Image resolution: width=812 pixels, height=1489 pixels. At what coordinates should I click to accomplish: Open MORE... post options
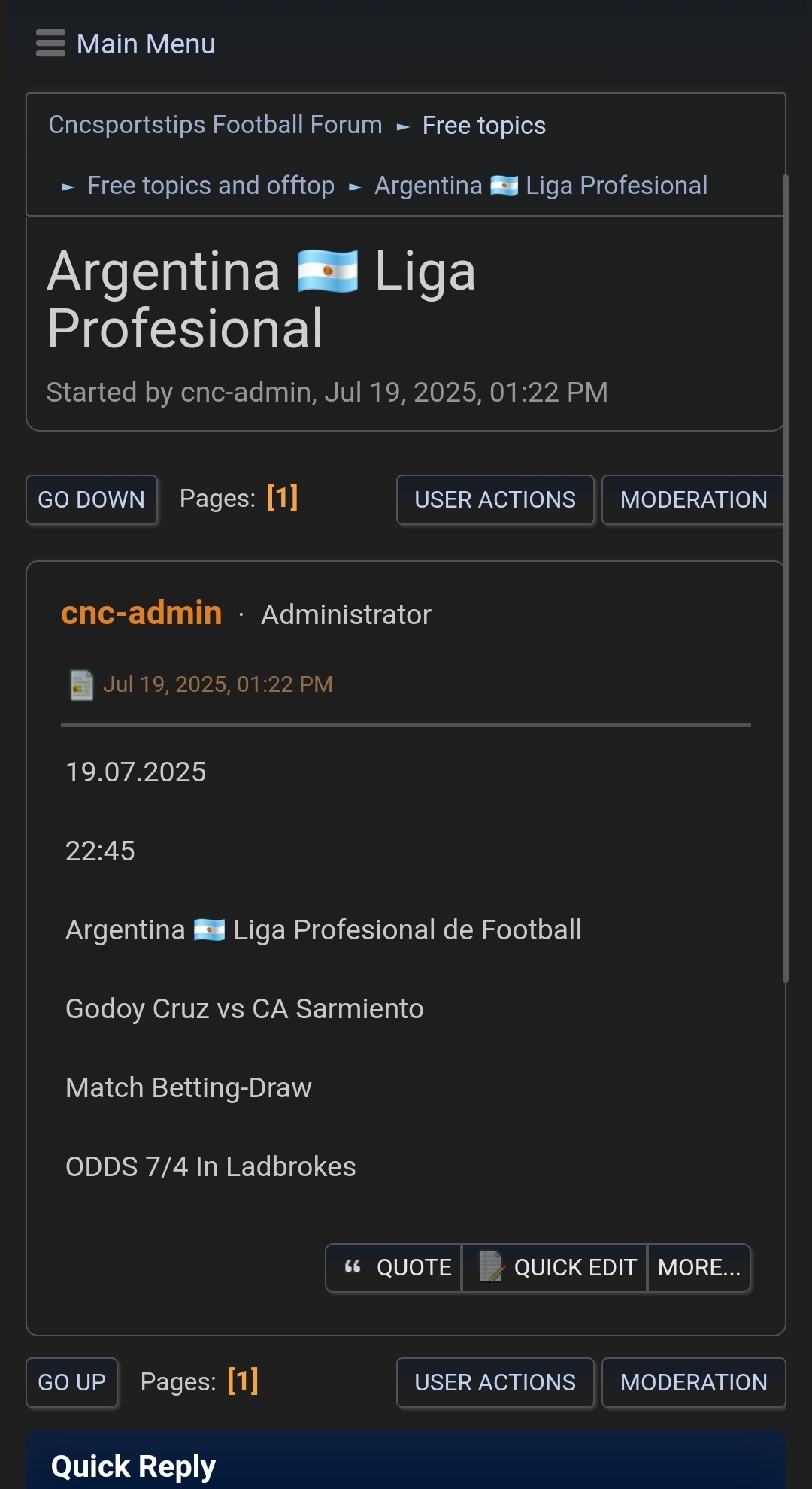699,1268
